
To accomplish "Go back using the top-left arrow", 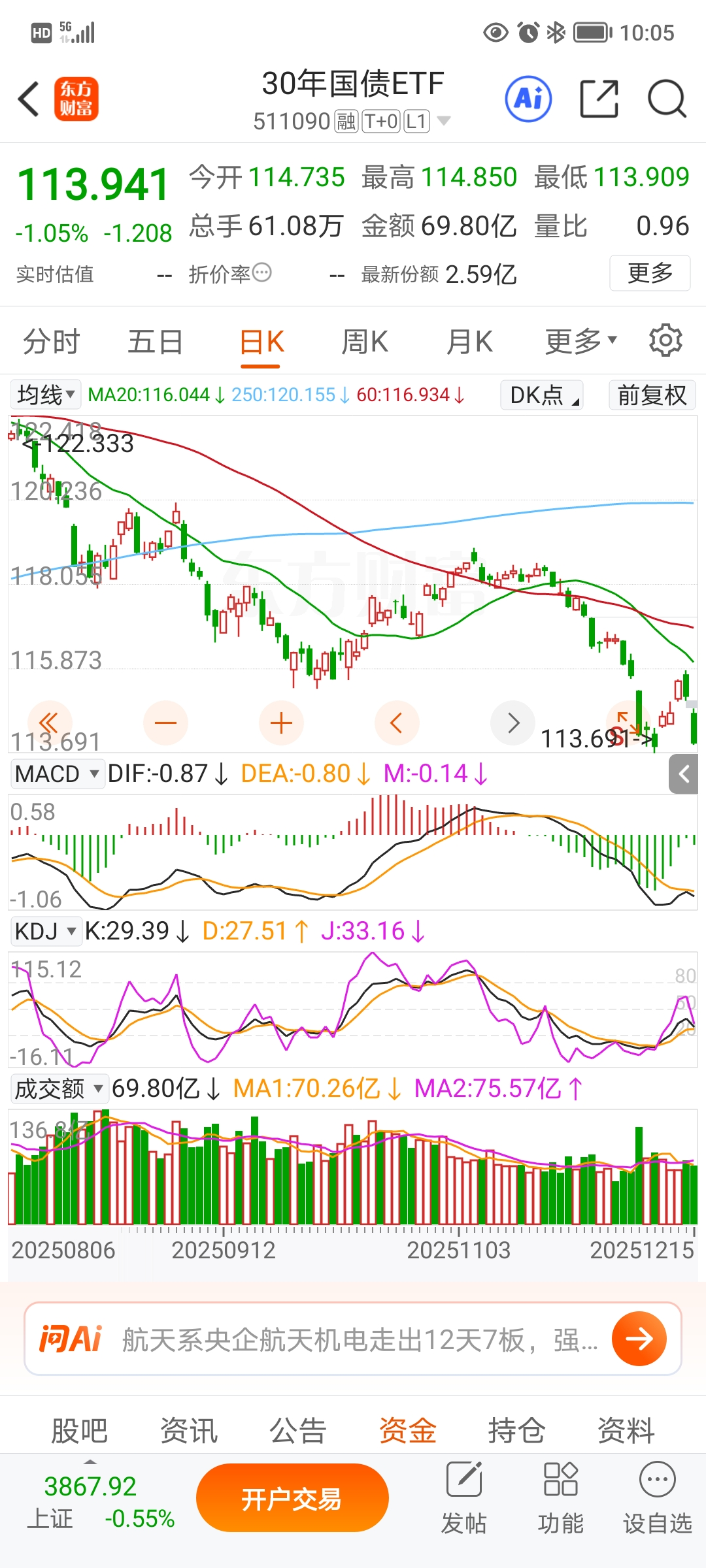I will tap(29, 99).
